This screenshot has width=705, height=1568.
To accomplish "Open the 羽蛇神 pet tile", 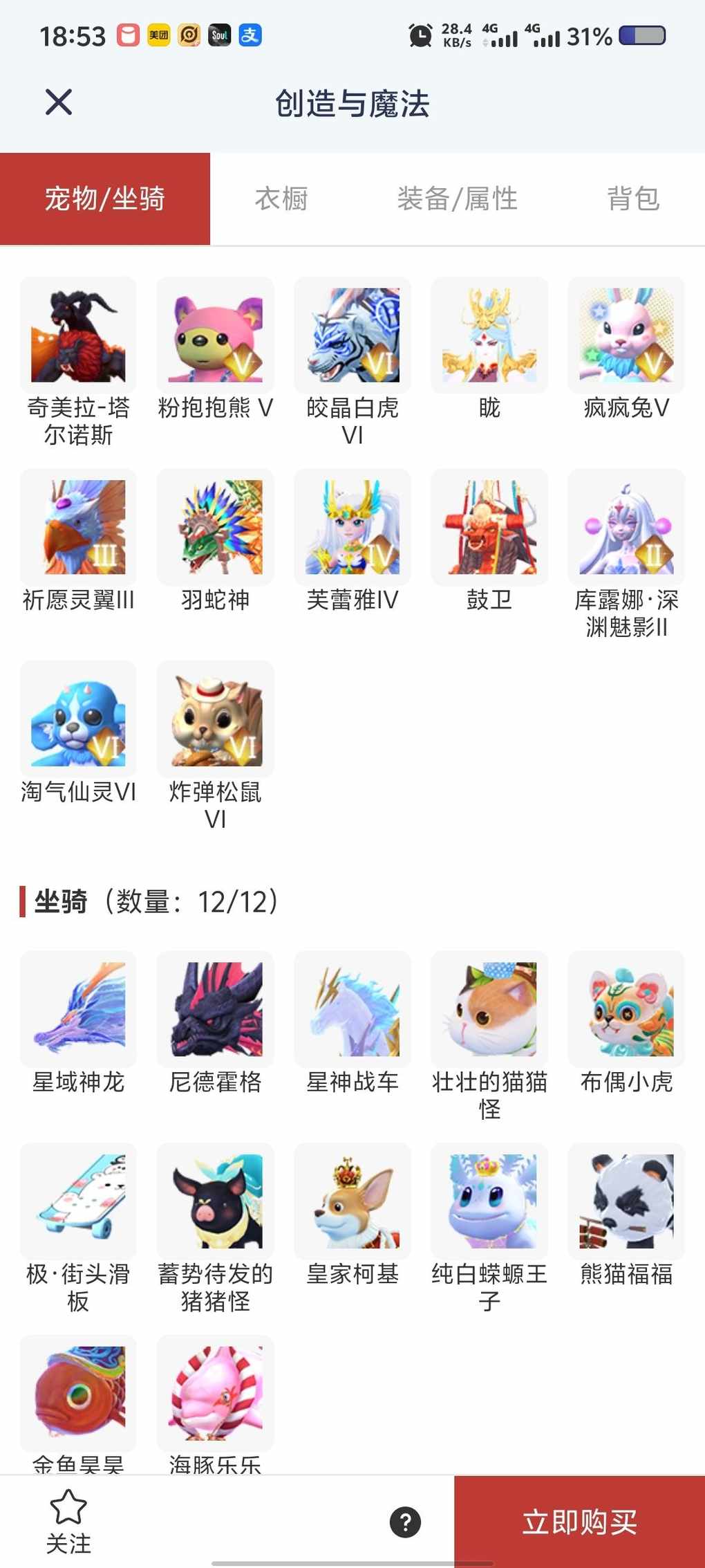I will coord(215,528).
